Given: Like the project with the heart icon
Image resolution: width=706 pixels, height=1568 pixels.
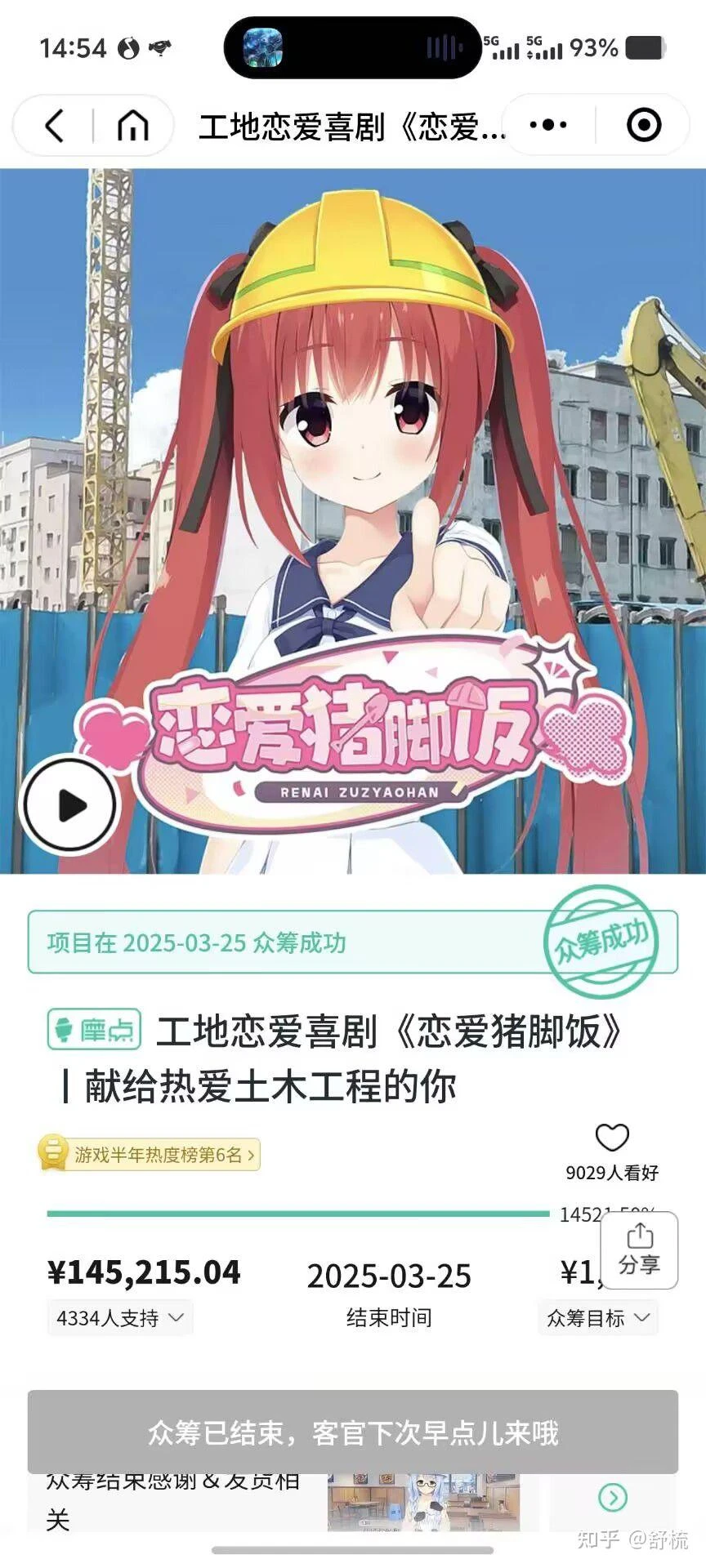Looking at the screenshot, I should tap(612, 1137).
